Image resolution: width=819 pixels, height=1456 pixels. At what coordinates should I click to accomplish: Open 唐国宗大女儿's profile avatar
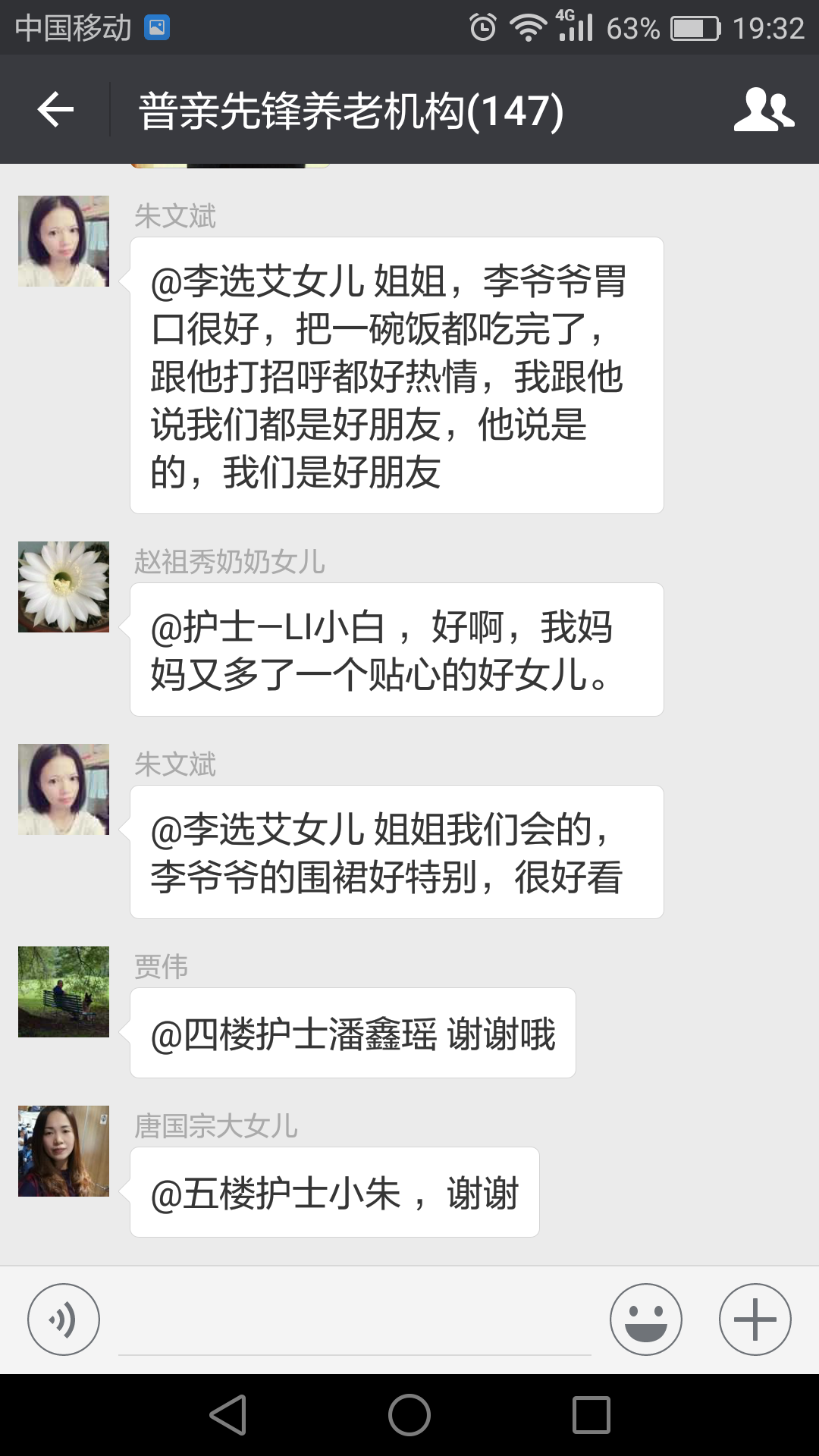(x=64, y=1151)
